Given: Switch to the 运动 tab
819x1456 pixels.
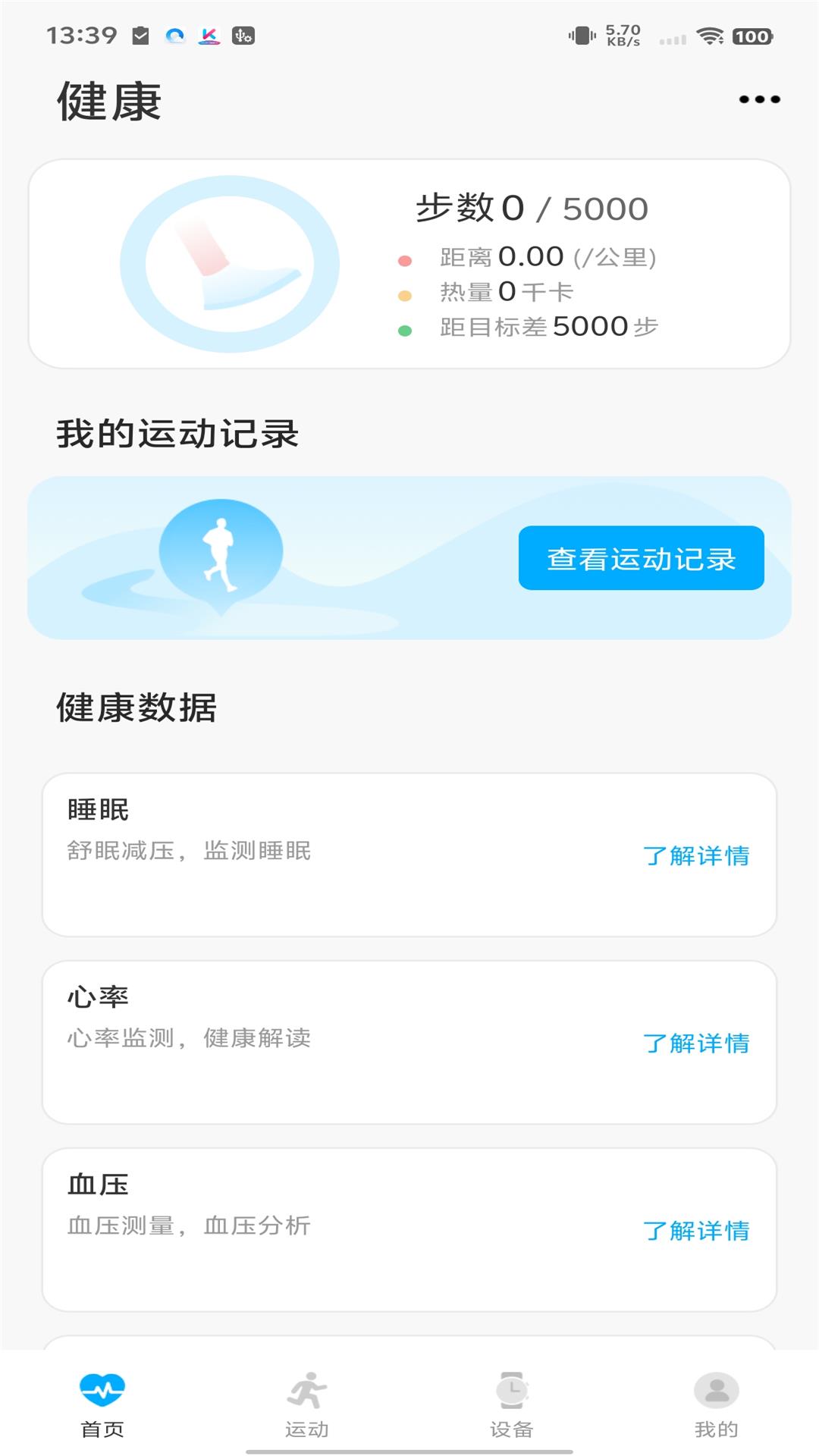Looking at the screenshot, I should [306, 1404].
